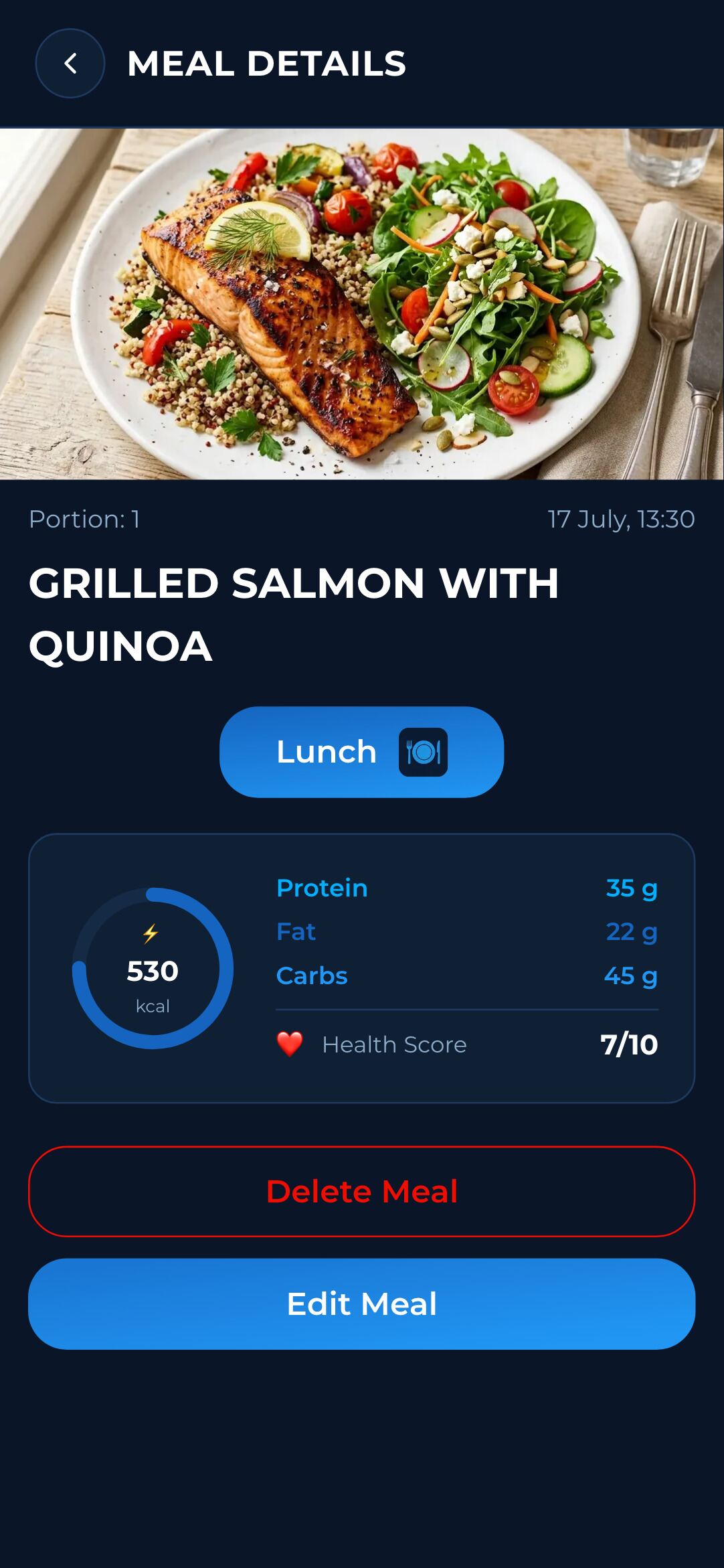Select the back chevron in the header
Viewport: 724px width, 1568px height.
coord(70,62)
